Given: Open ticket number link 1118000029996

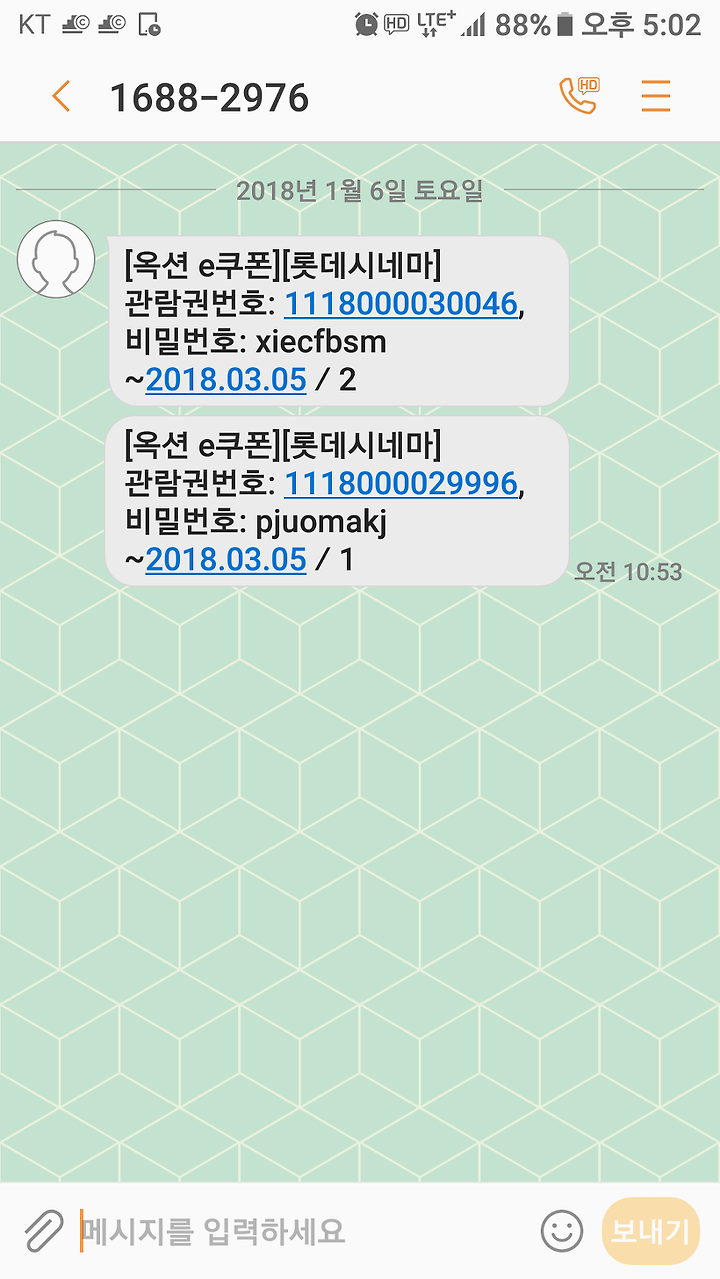Looking at the screenshot, I should [401, 483].
